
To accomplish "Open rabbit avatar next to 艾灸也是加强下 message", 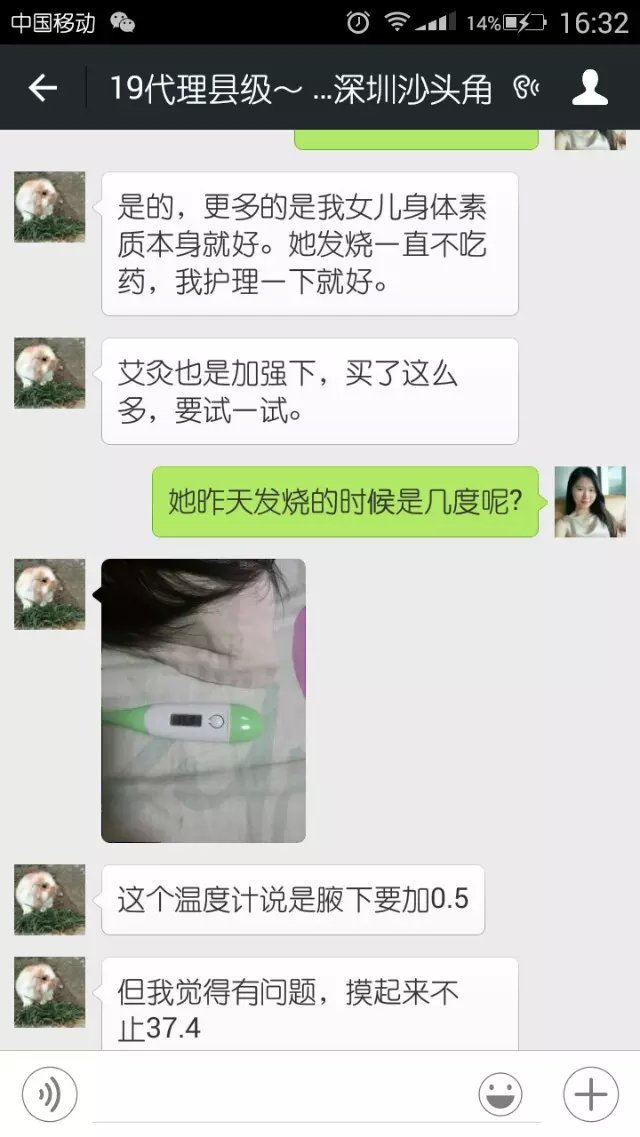I will click(49, 373).
